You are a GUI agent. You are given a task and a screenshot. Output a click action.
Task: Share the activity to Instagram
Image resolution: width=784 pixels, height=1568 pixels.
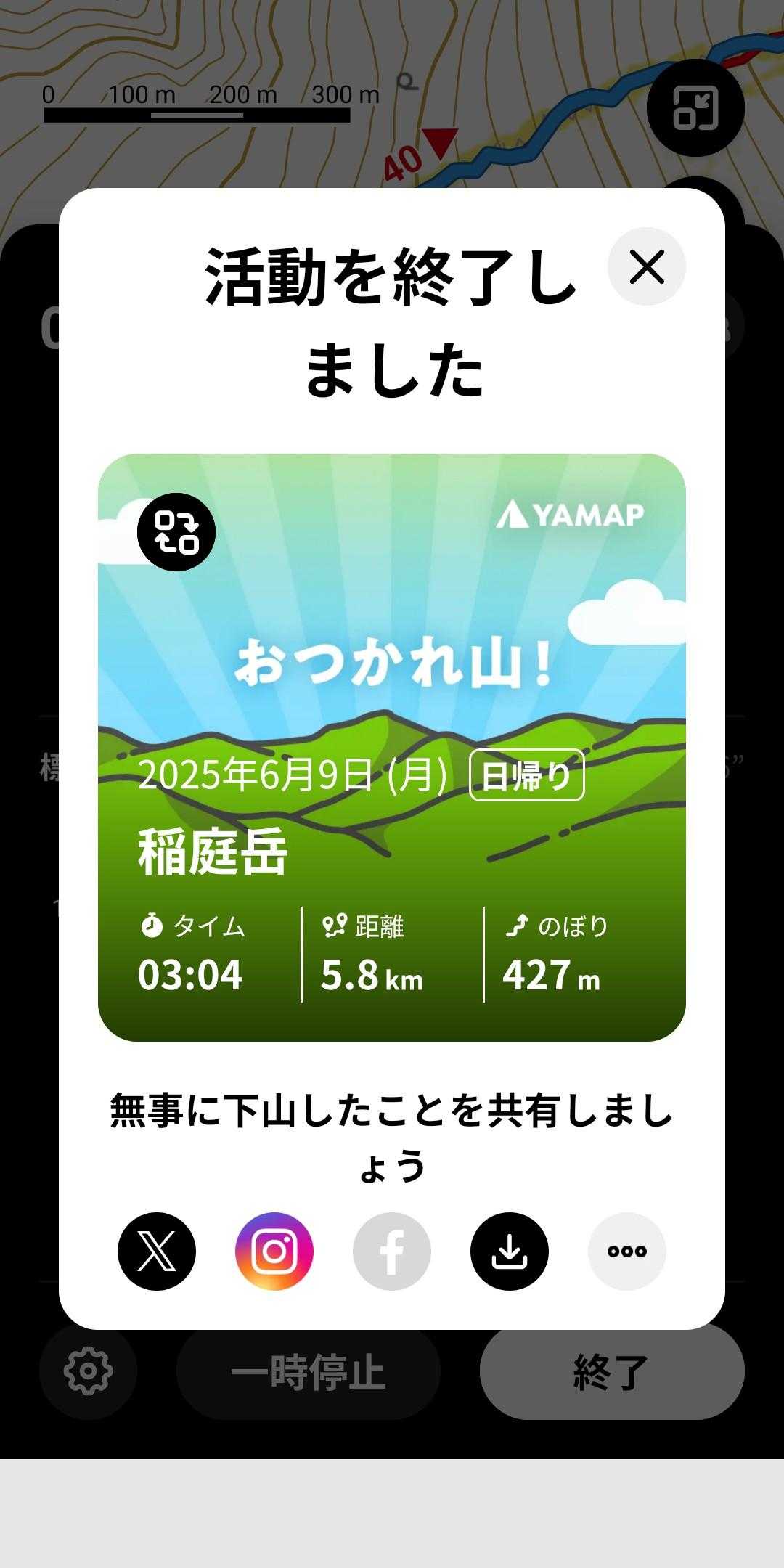[x=274, y=1251]
